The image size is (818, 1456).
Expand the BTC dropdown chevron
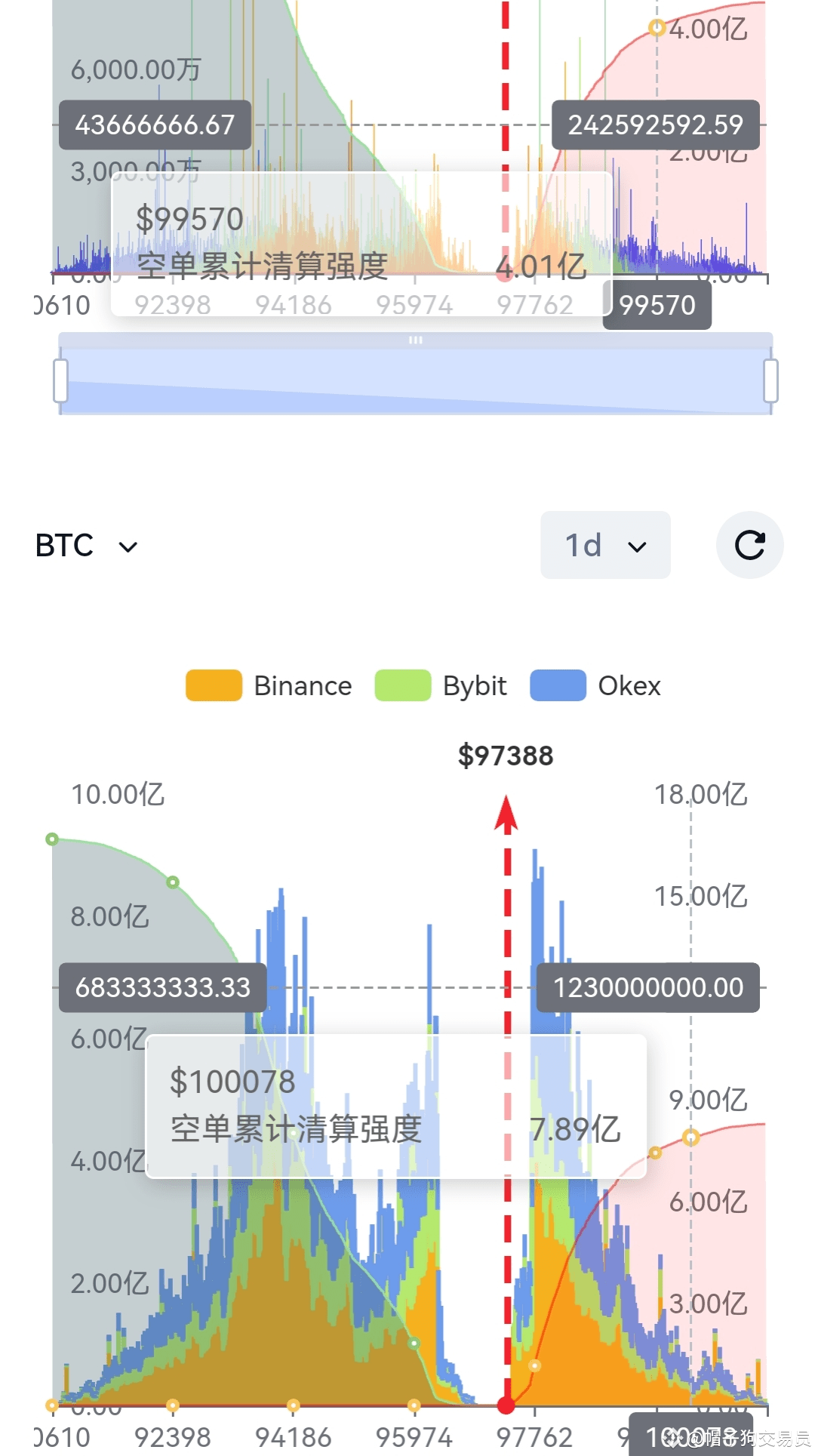pos(127,546)
